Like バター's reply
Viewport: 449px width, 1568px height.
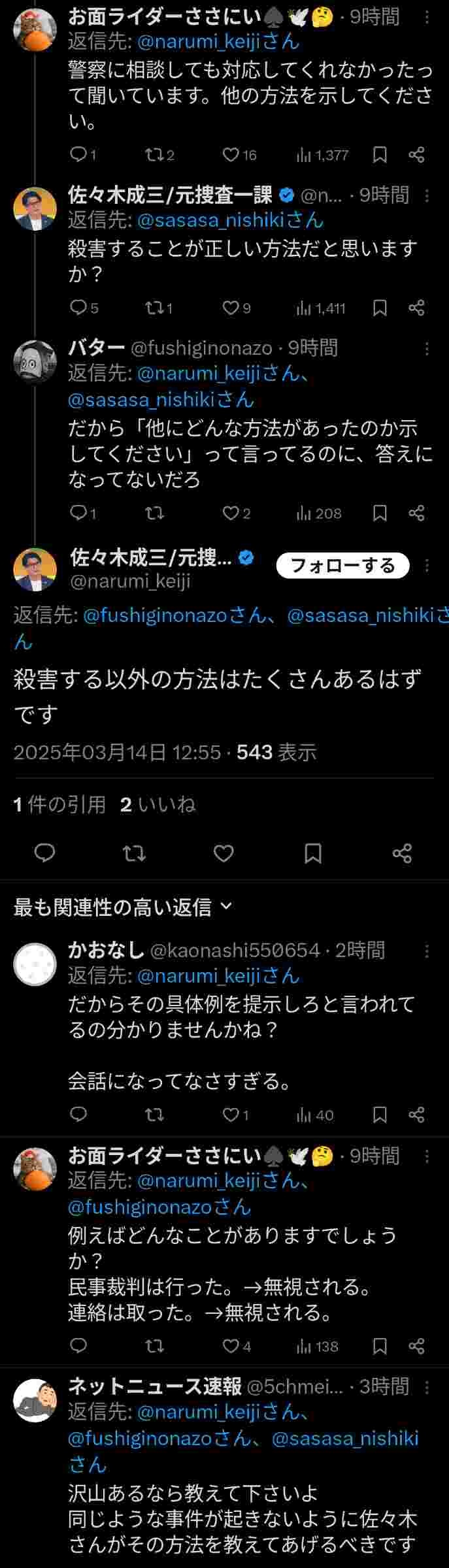point(231,514)
